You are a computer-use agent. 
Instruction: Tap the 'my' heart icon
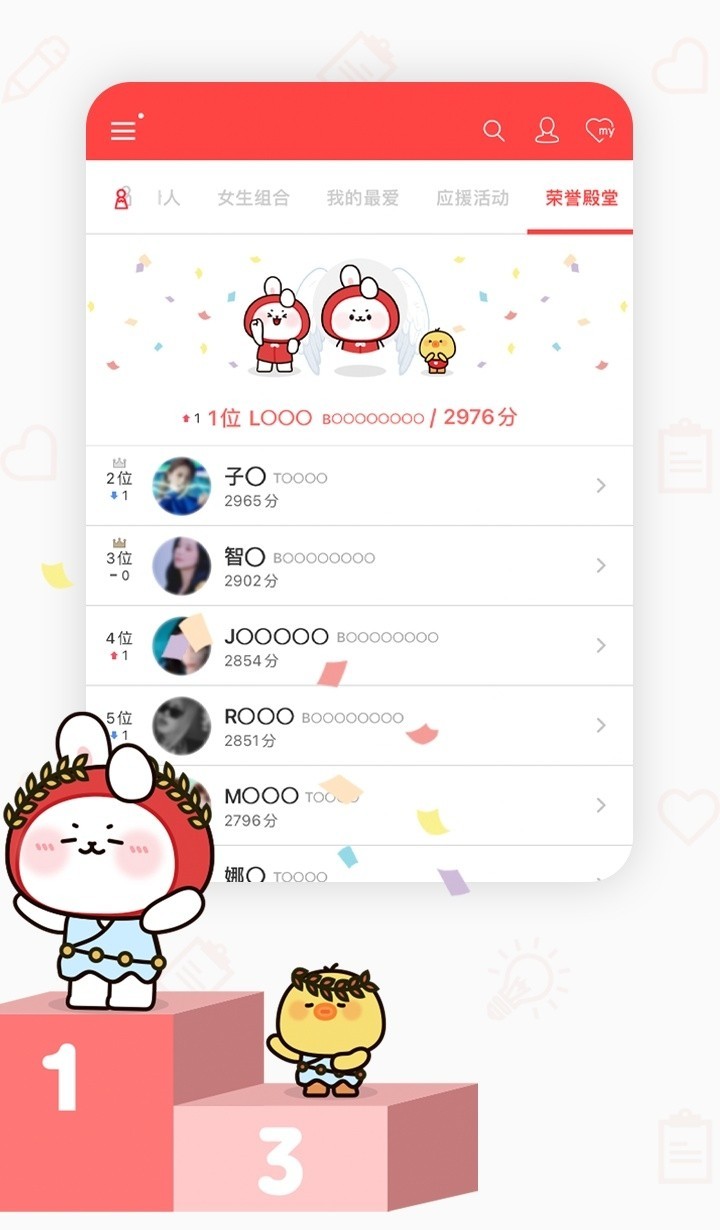pyautogui.click(x=602, y=130)
